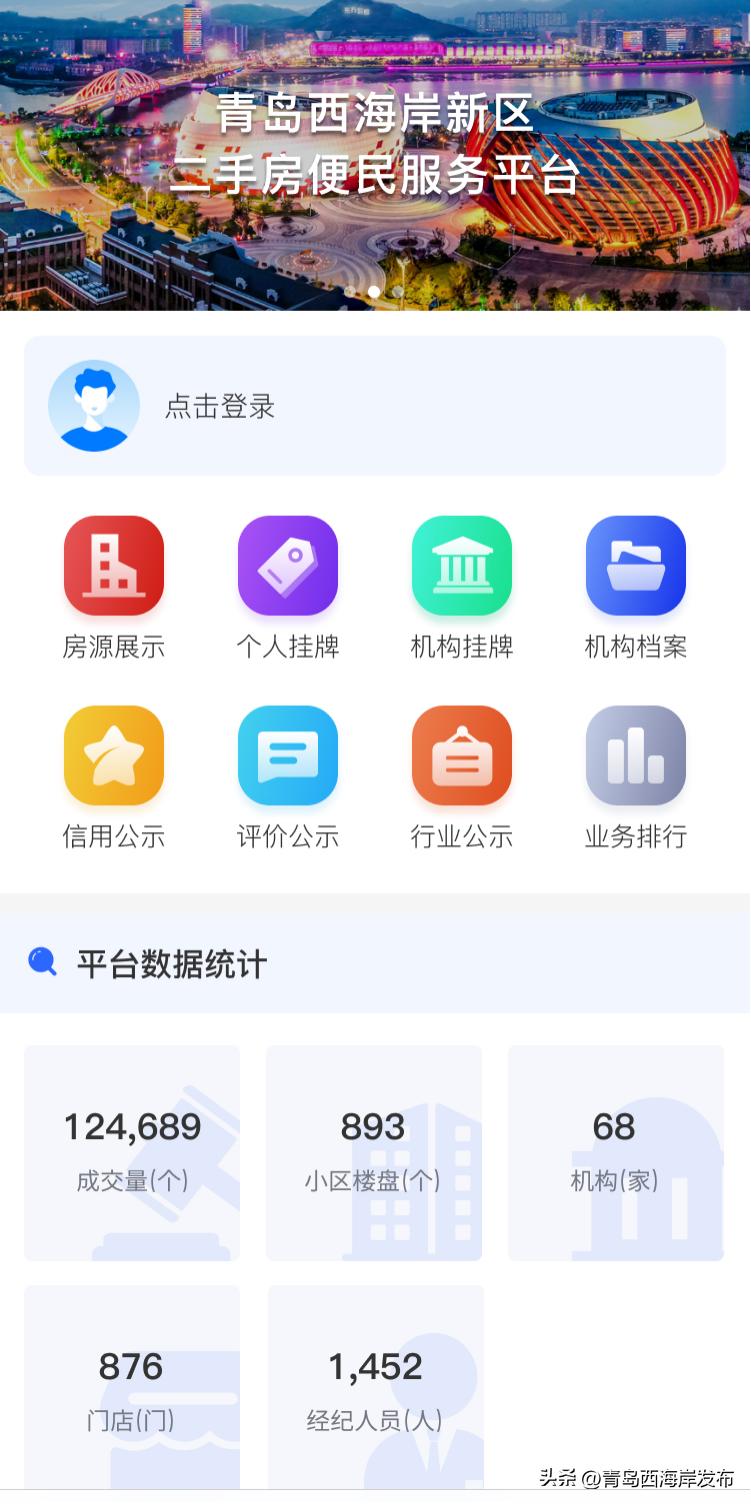Screen dimensions: 751x1504
Task: Select the 业务排行 business ranking chart icon
Action: pos(636,754)
